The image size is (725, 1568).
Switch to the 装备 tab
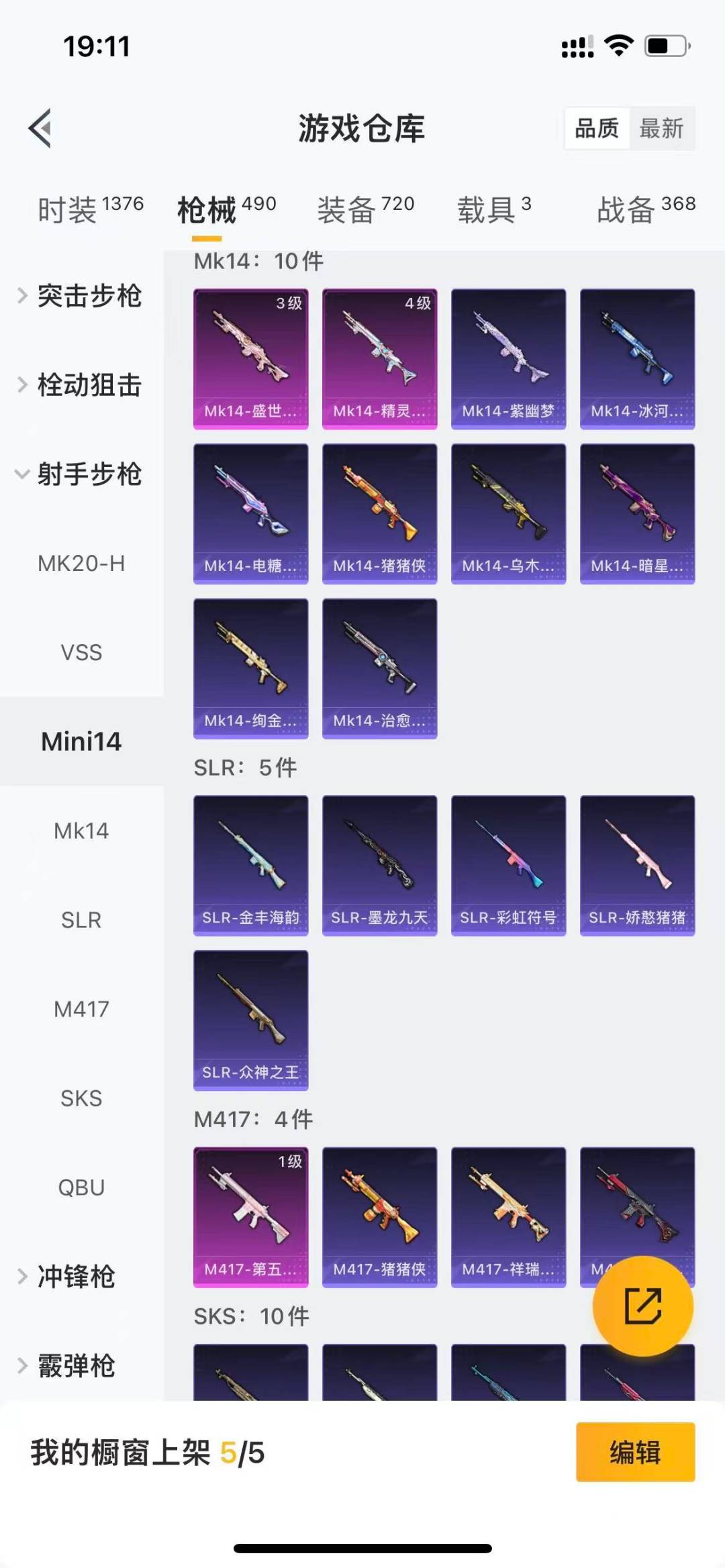click(x=365, y=209)
